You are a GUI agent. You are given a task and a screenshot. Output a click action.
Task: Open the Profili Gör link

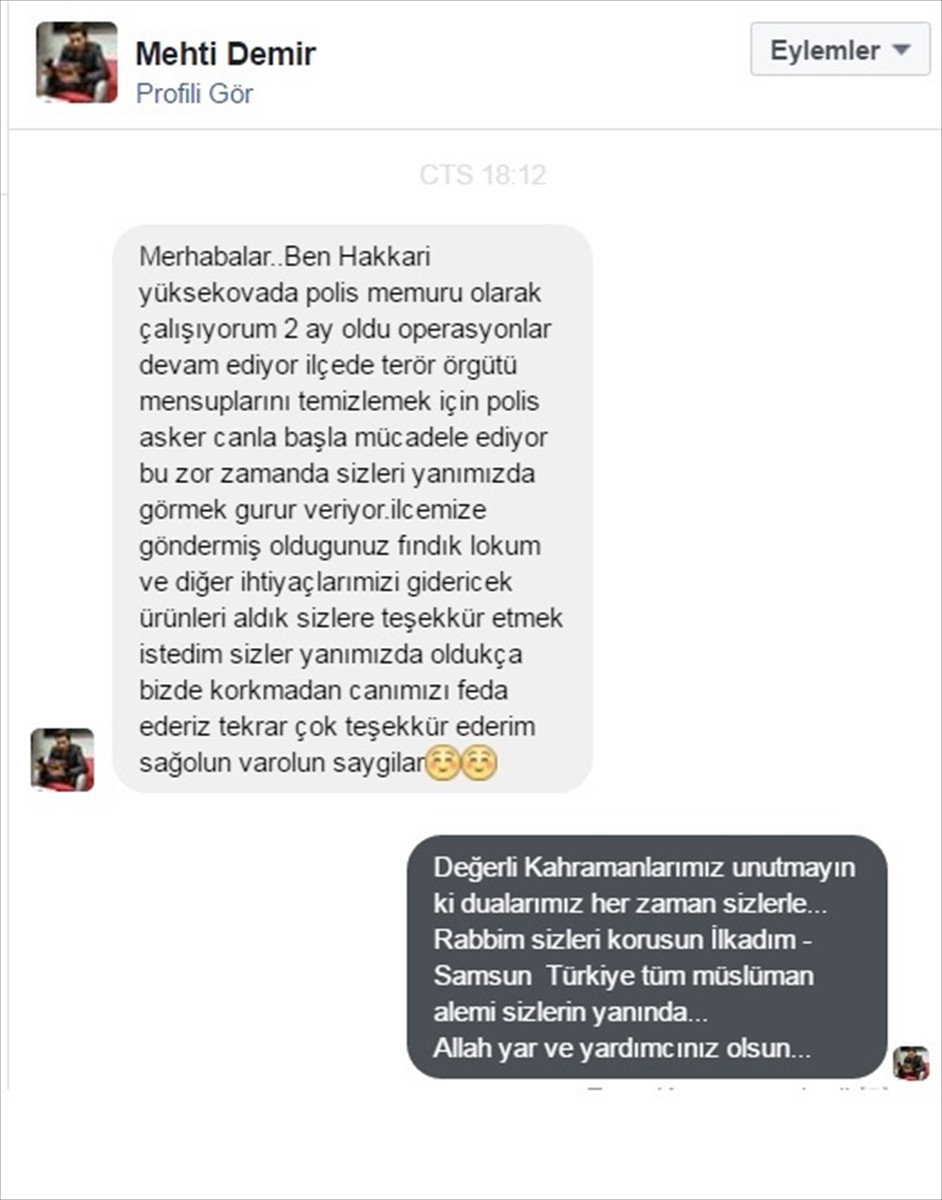(194, 94)
